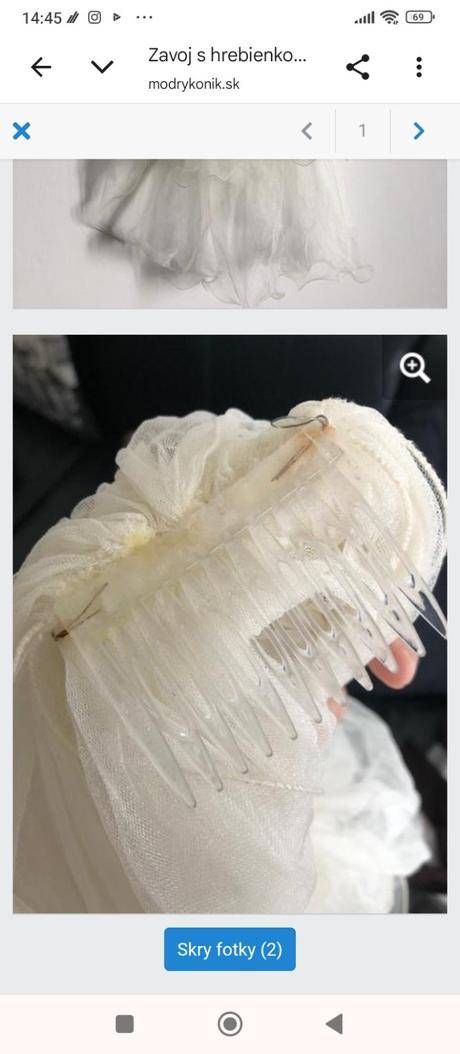Image resolution: width=460 pixels, height=1054 pixels.
Task: Open recent apps from navigation bar
Action: (x=124, y=1024)
